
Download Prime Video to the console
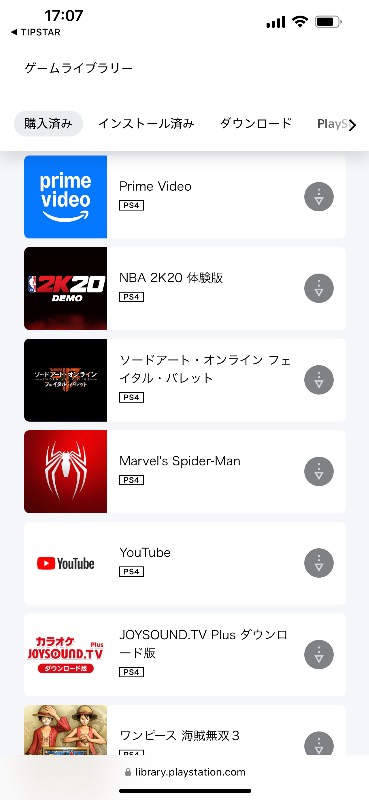319,196
